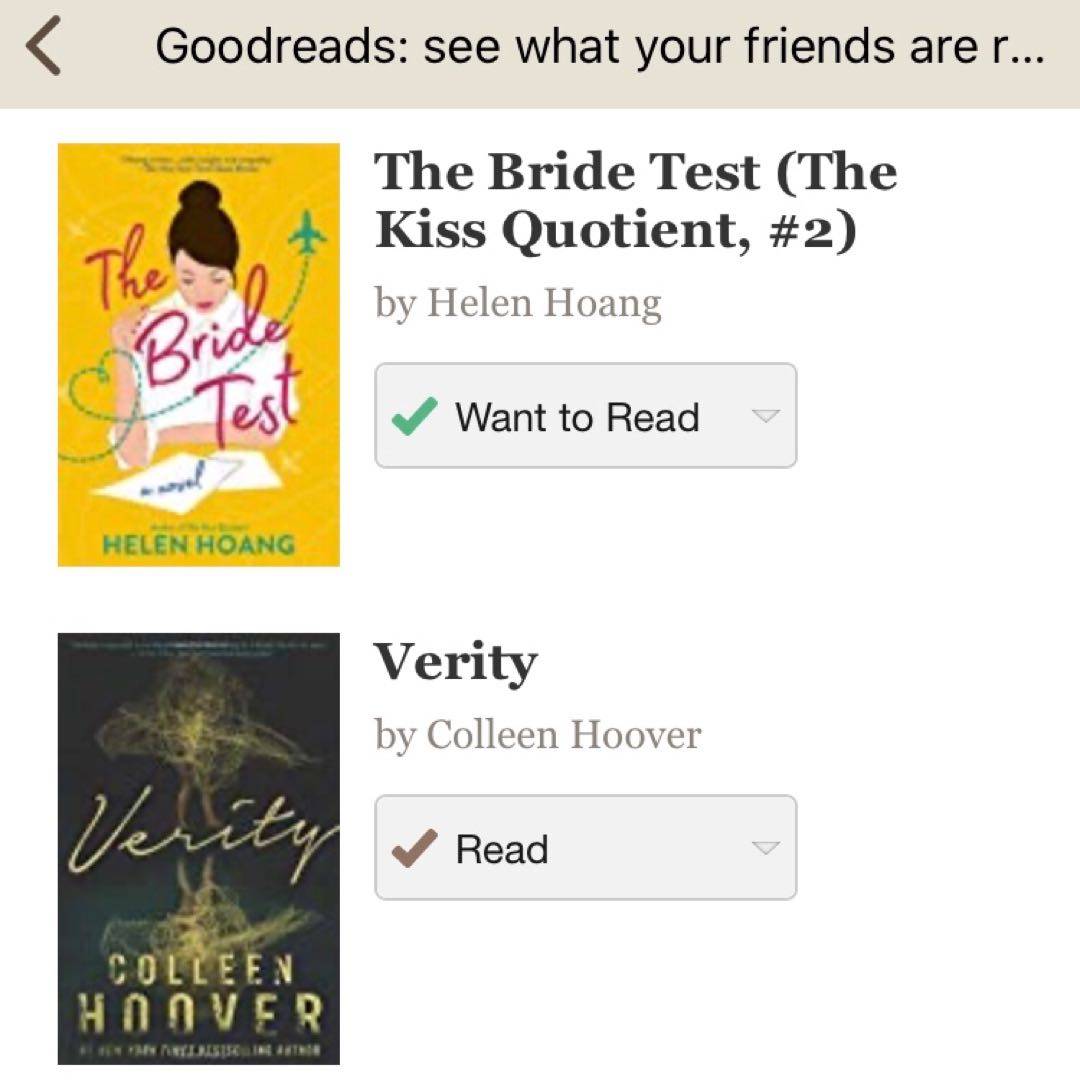This screenshot has height=1080, width=1080.
Task: Open The Bride Test title link
Action: 634,200
